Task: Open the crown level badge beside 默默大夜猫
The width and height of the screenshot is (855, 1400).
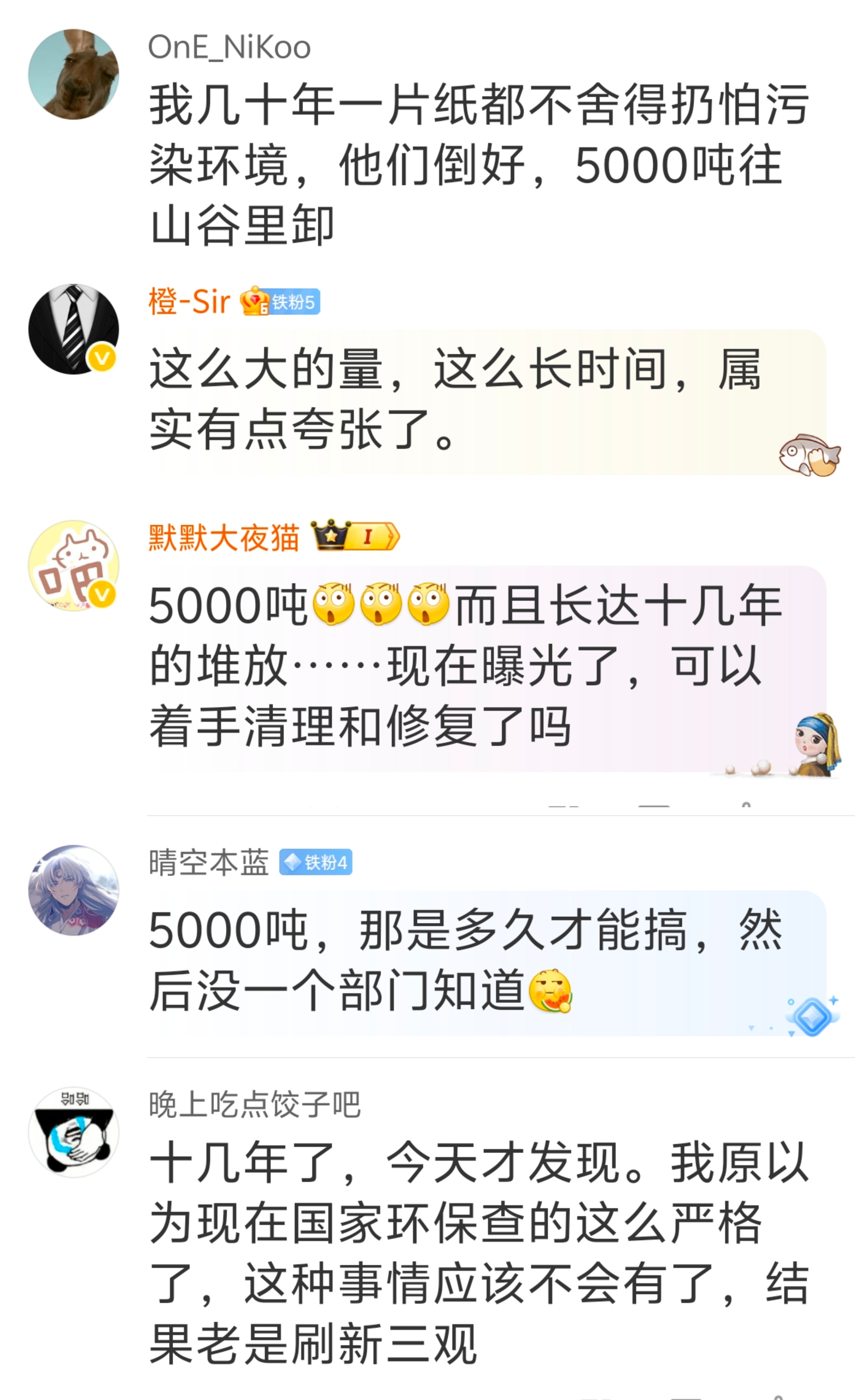Action: [355, 536]
